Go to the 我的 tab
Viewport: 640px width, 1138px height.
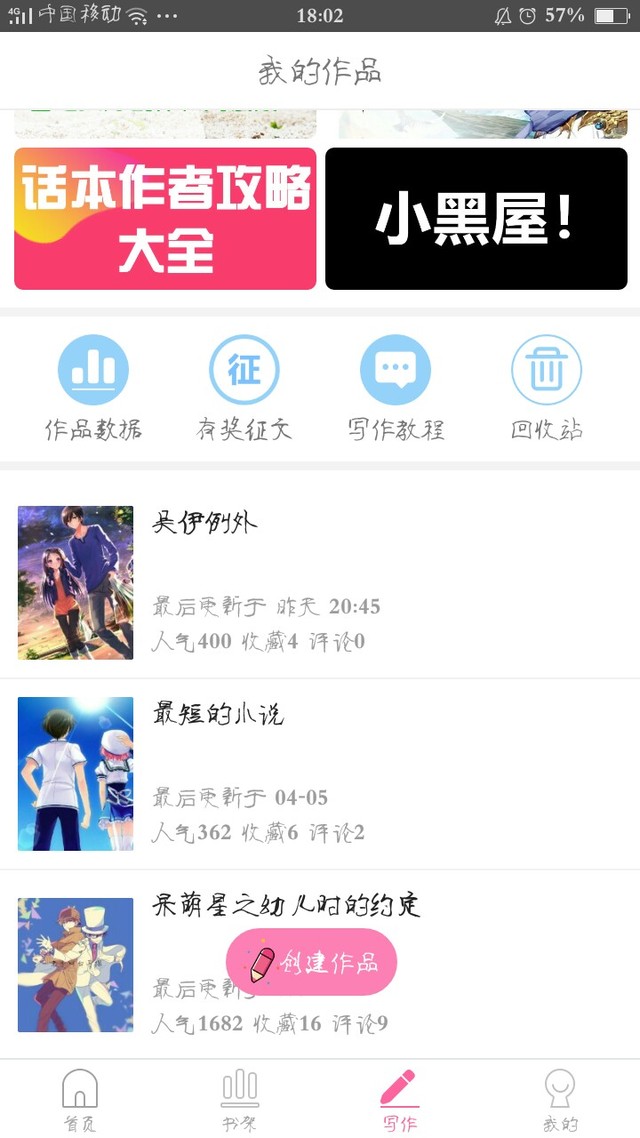[560, 1099]
